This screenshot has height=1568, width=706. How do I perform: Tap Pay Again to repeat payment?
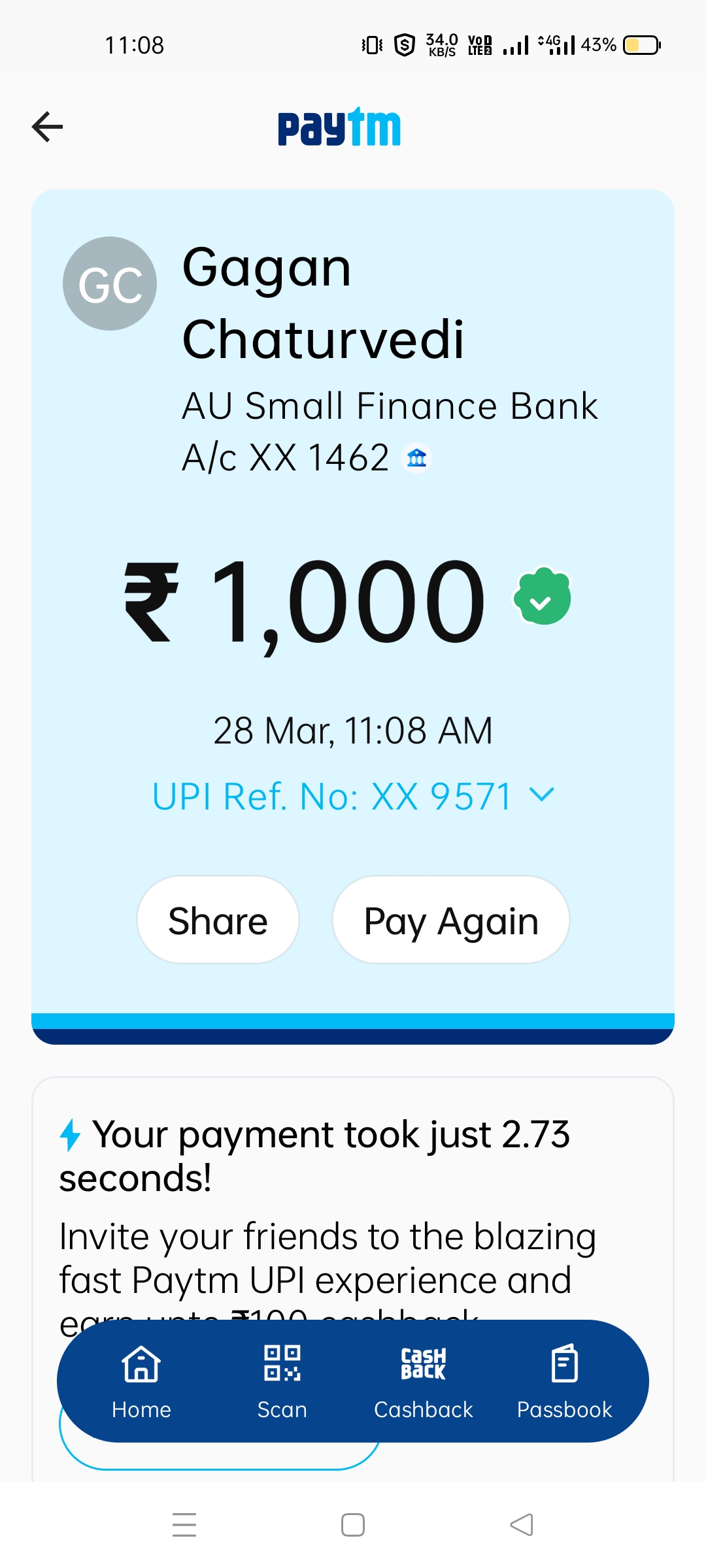tap(451, 920)
